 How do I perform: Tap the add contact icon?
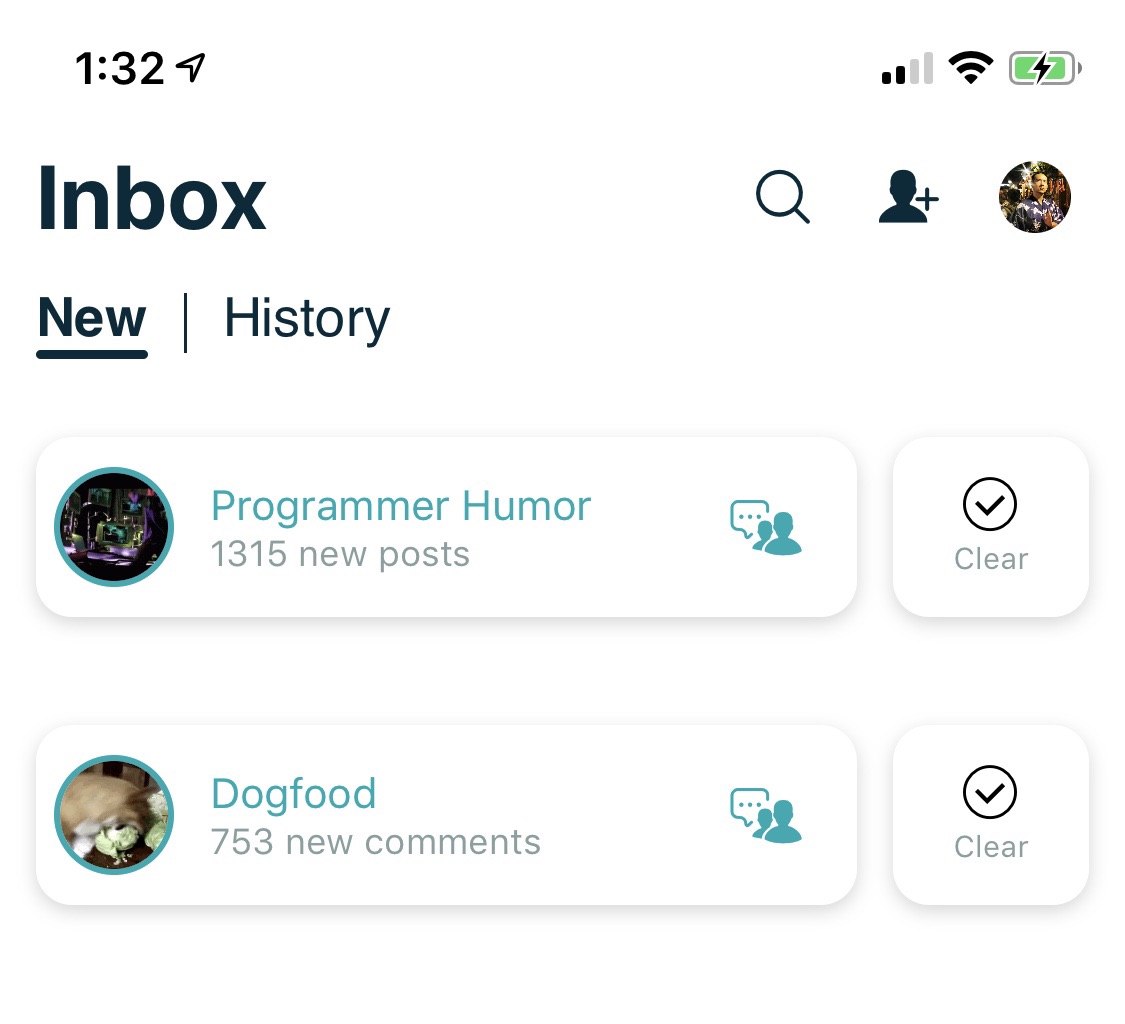(907, 197)
